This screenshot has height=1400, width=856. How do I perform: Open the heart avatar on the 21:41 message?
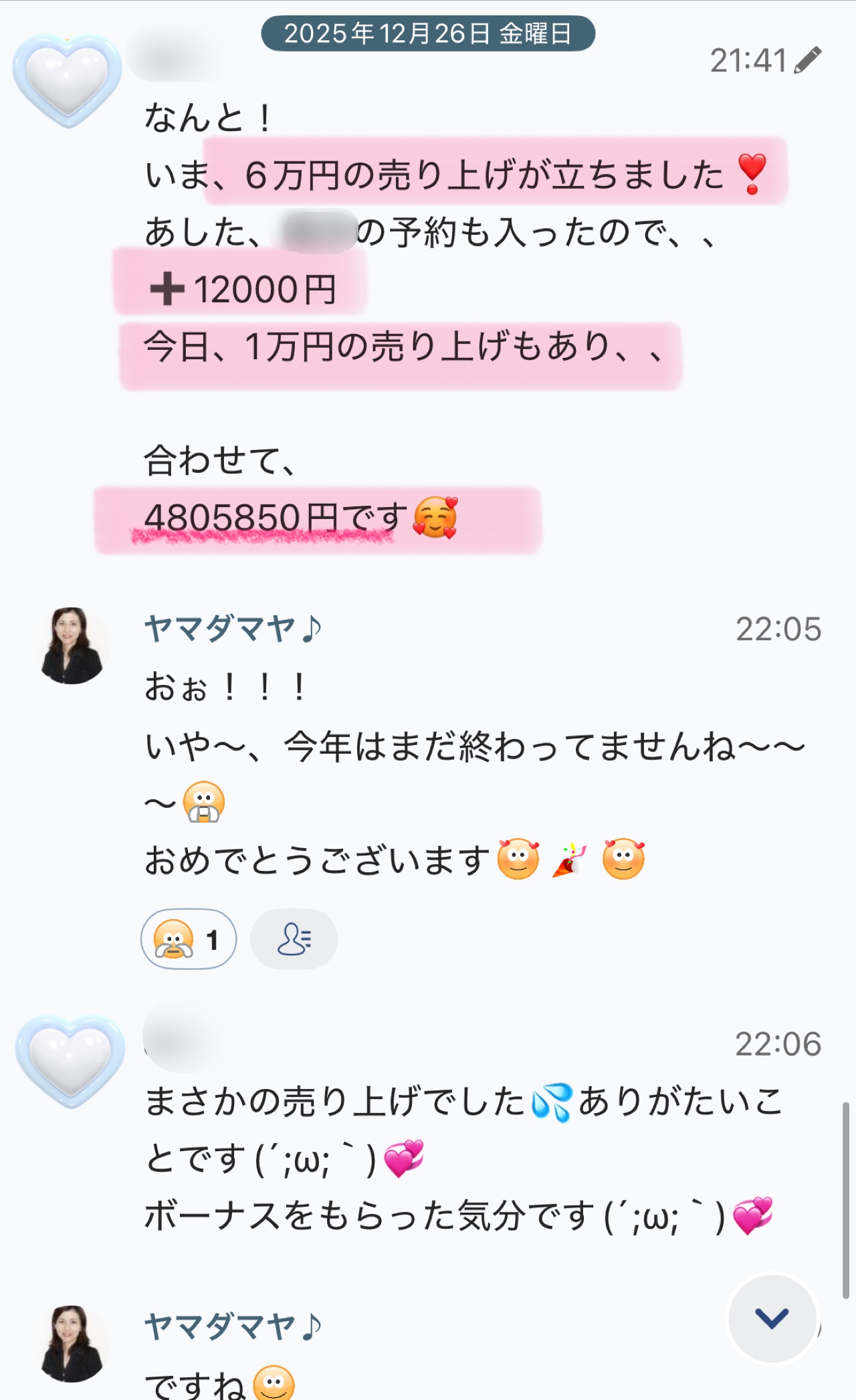(x=68, y=80)
